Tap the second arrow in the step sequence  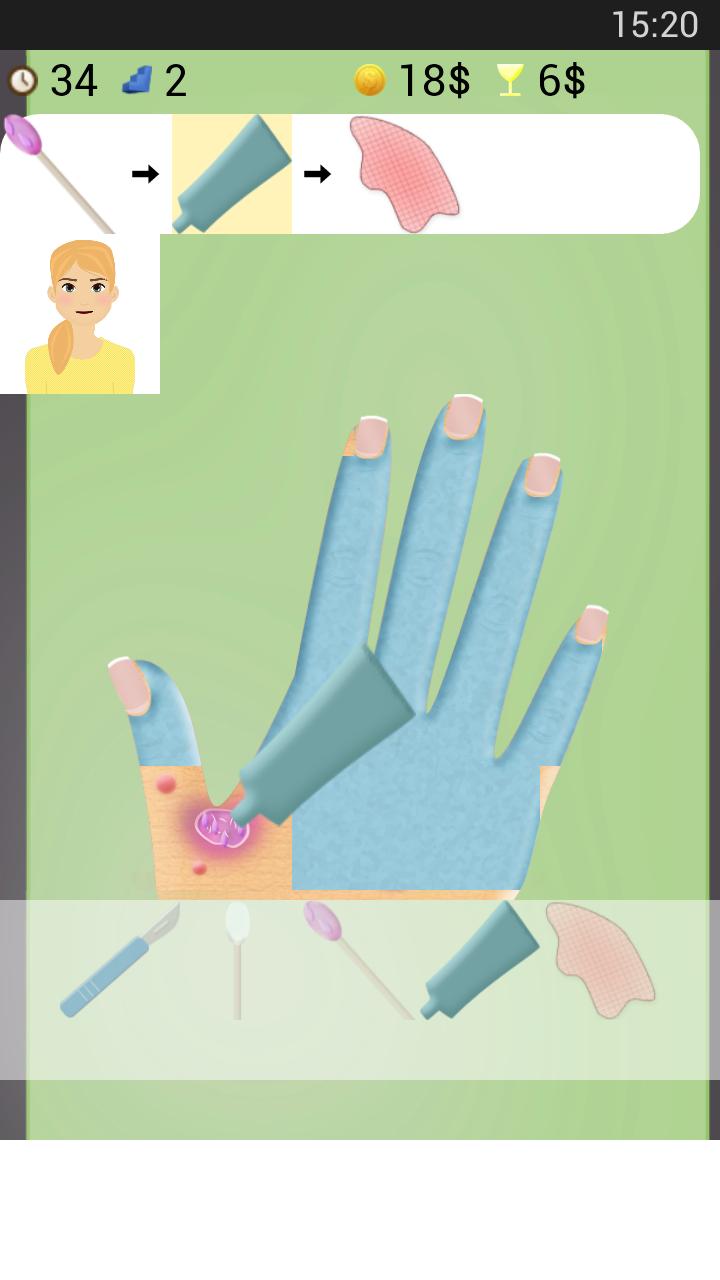[318, 172]
